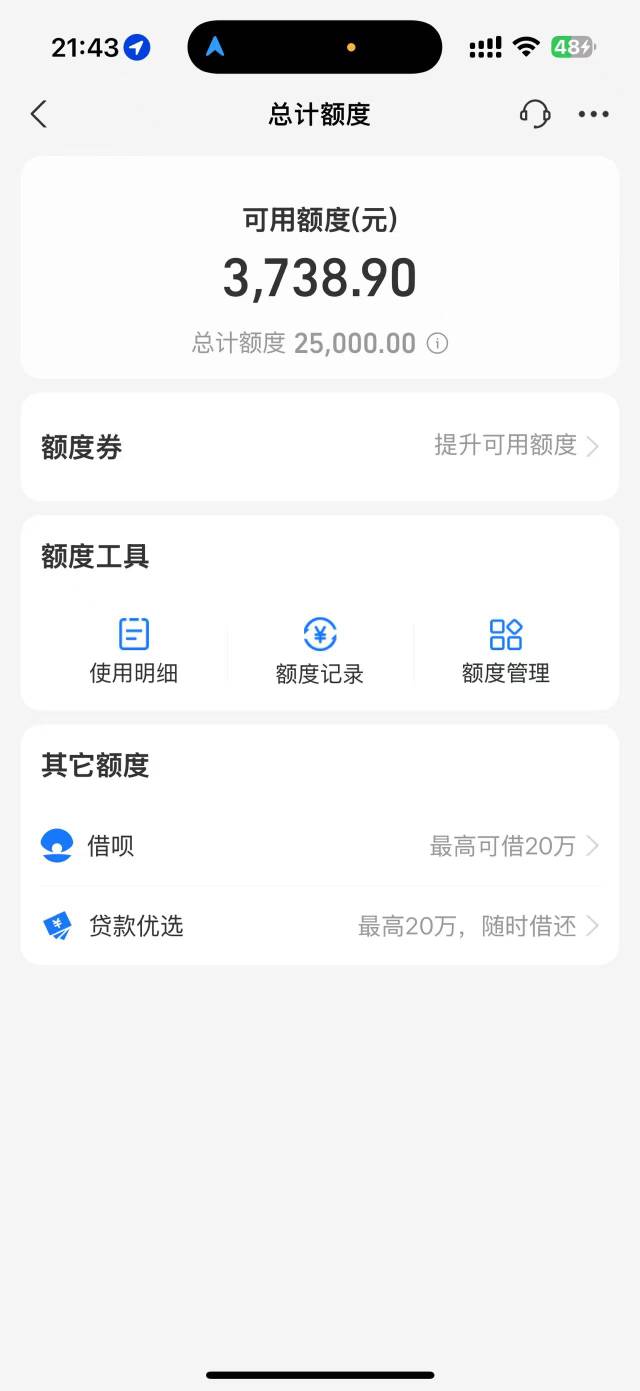Open the 贷款优选 row
640x1391 pixels.
pos(320,926)
